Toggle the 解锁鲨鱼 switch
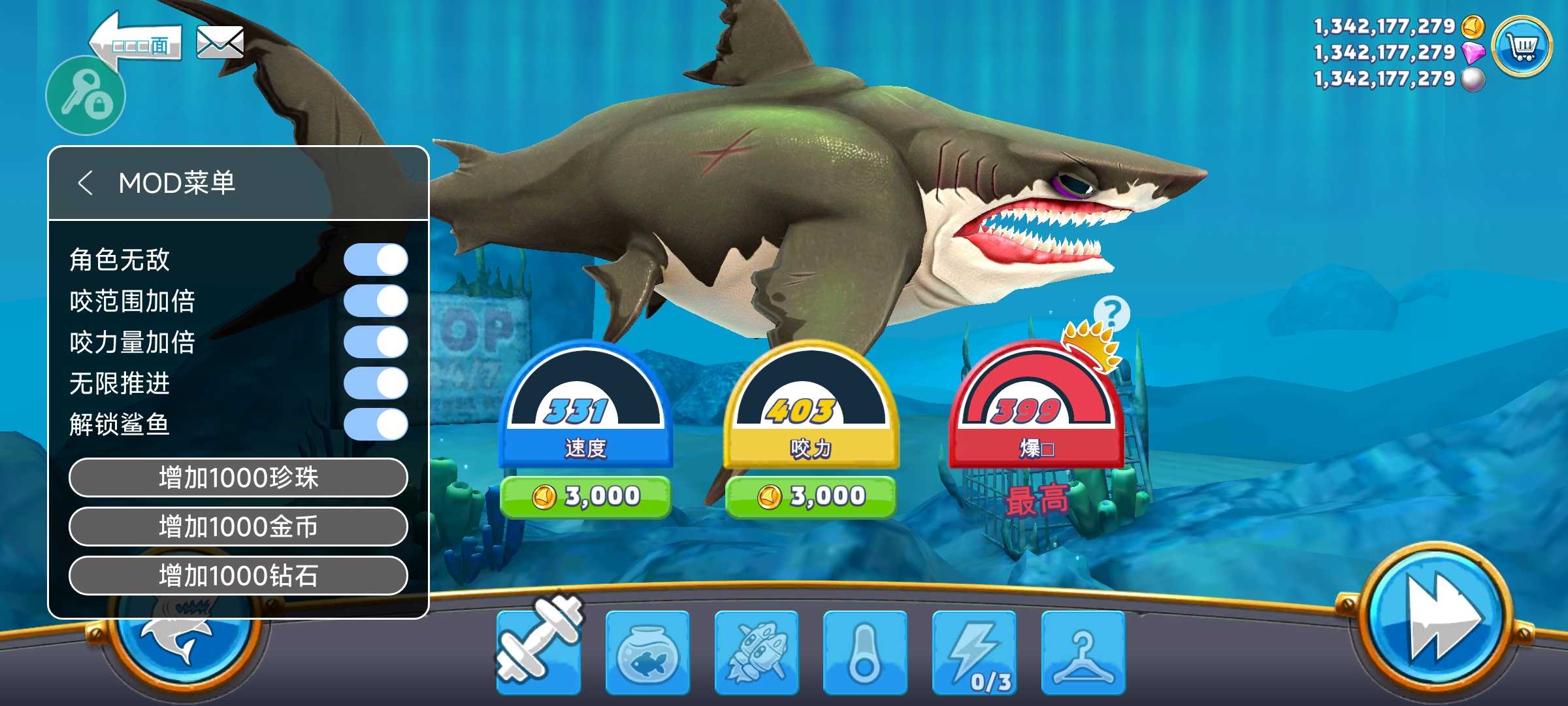 click(x=376, y=425)
